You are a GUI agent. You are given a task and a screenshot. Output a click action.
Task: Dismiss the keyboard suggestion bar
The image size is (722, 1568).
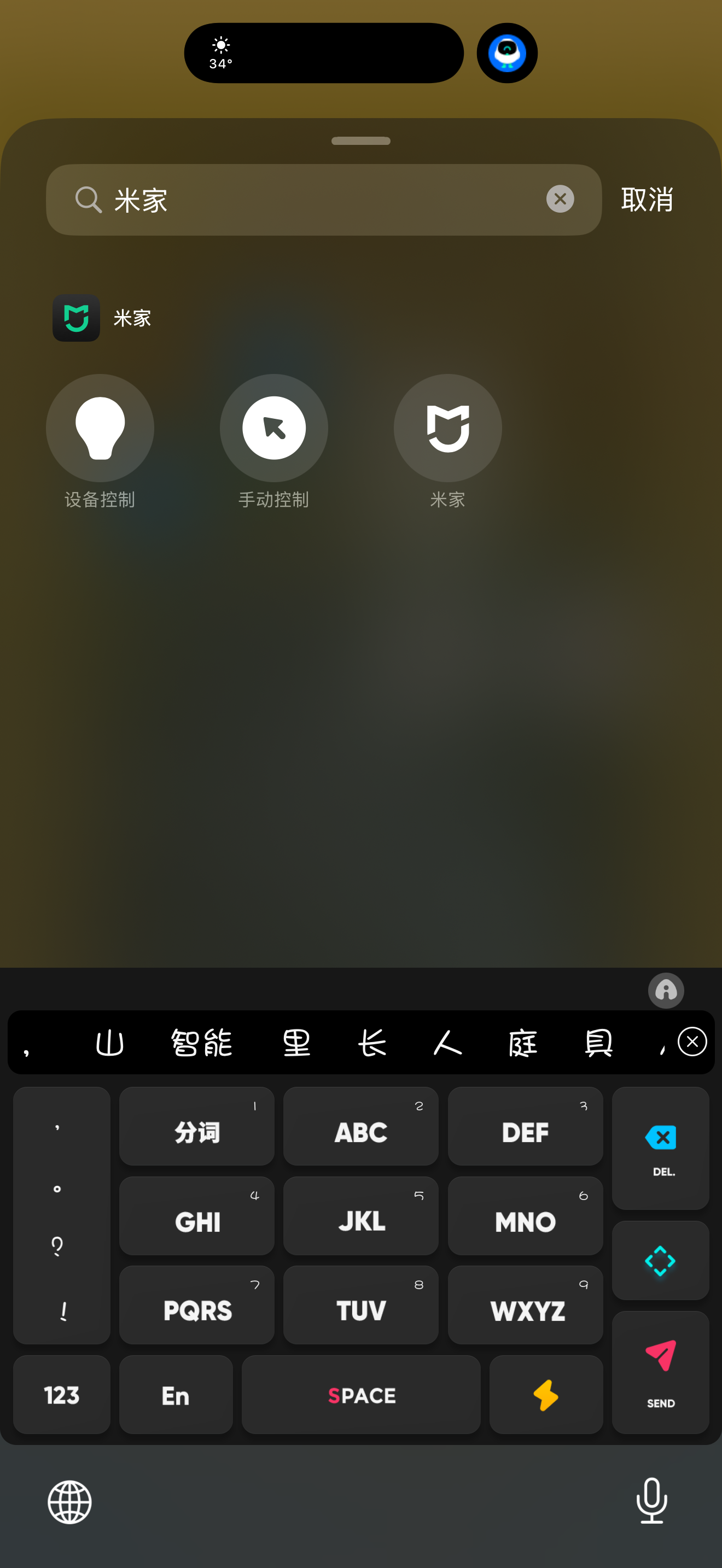tap(692, 1042)
